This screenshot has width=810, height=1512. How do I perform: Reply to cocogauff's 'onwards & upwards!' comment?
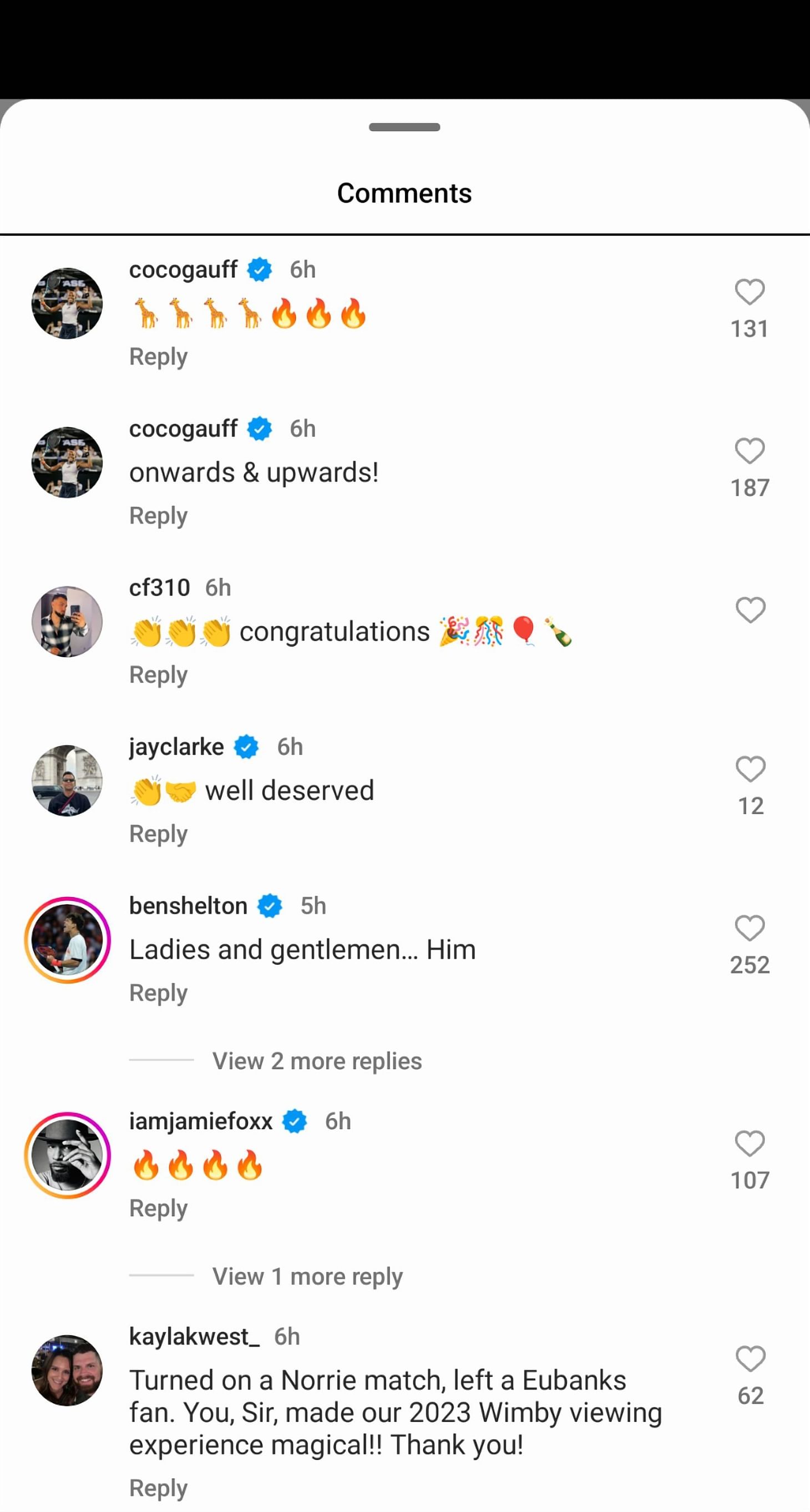(x=158, y=515)
